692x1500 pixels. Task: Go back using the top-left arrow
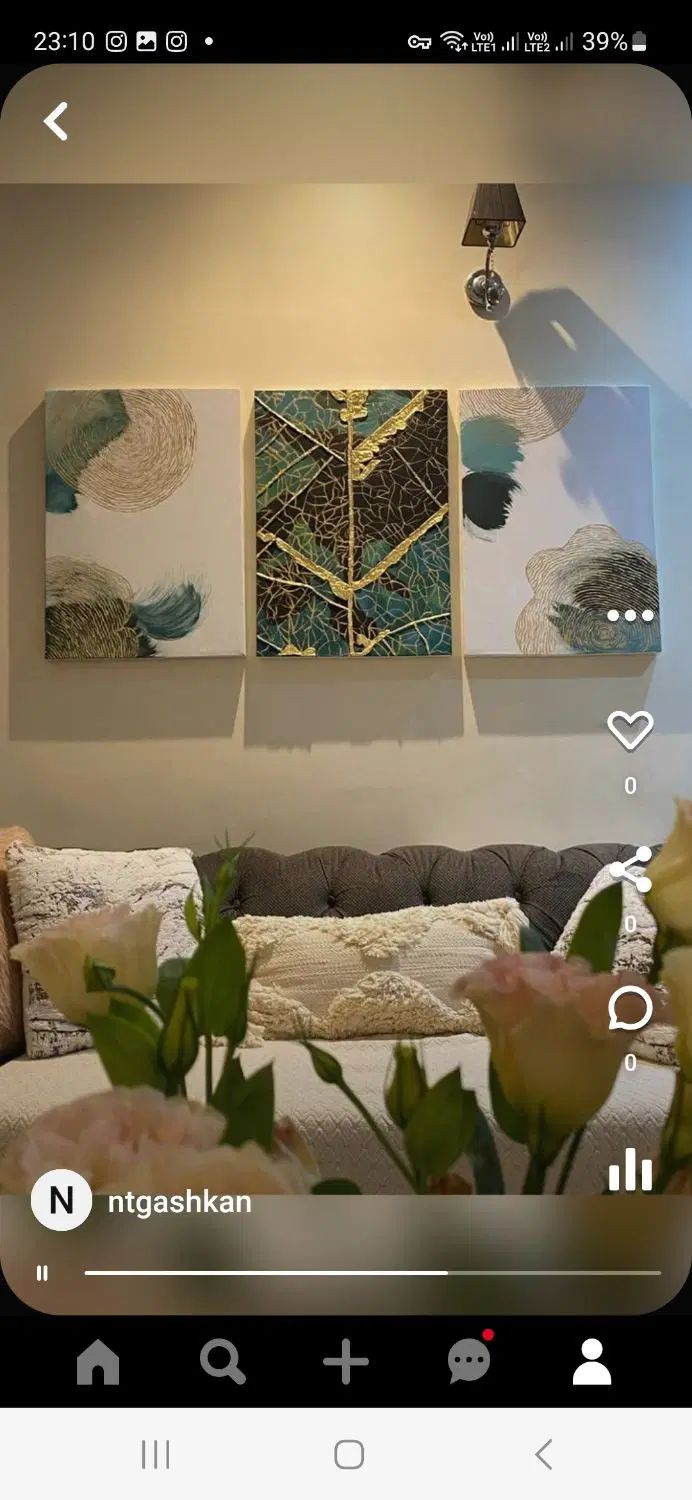pos(56,122)
